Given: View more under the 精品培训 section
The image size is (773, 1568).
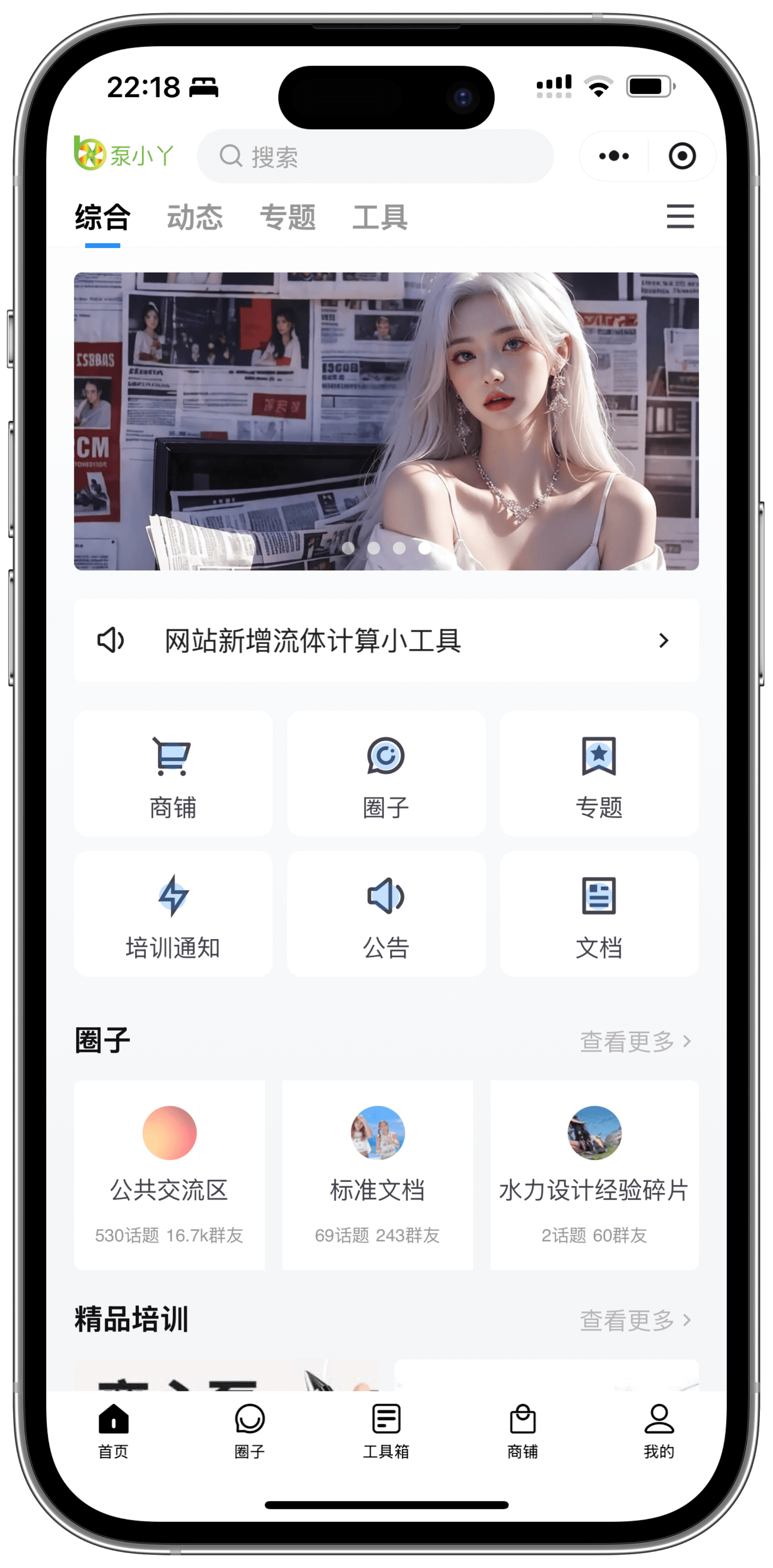Looking at the screenshot, I should (635, 1320).
